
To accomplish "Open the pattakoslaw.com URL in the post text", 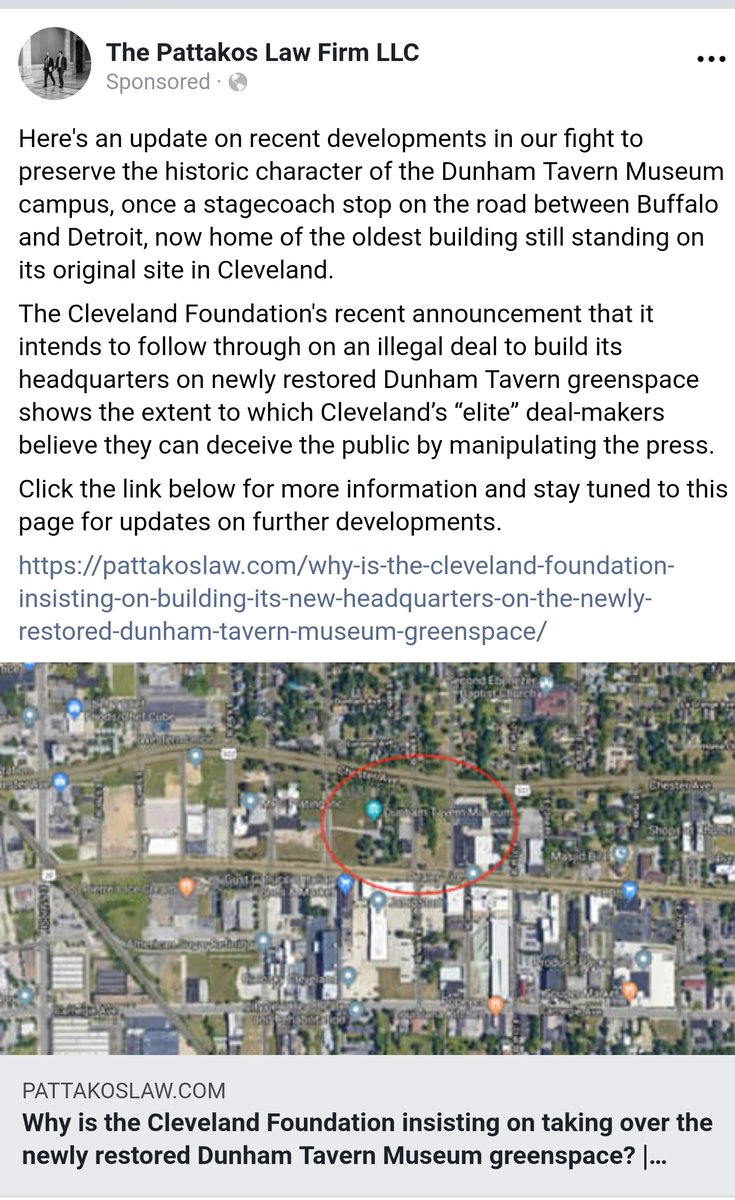I will [346, 600].
